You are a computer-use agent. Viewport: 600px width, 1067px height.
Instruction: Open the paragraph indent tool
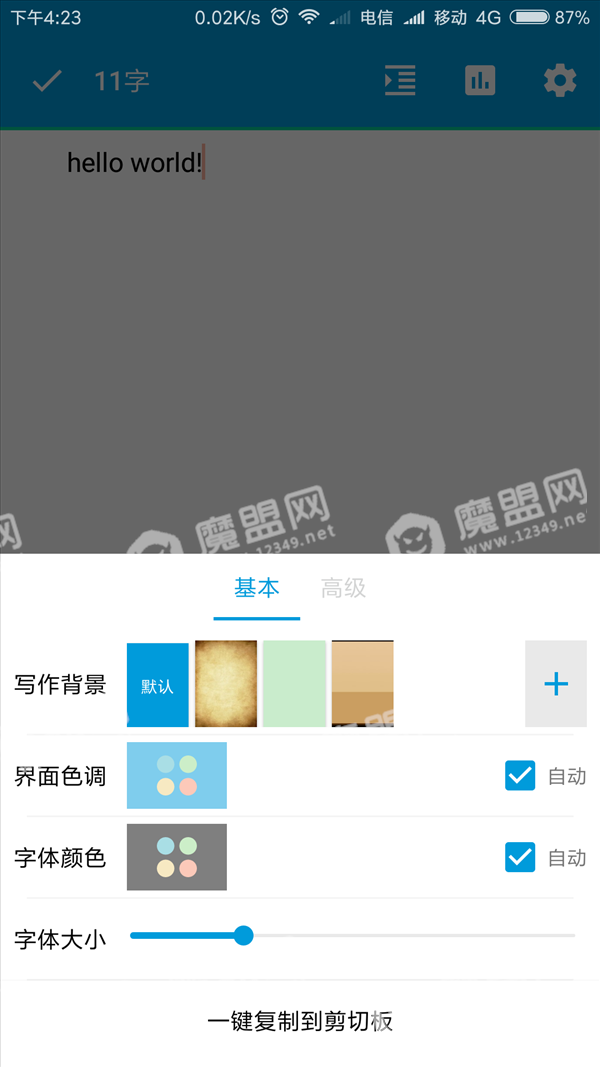400,81
